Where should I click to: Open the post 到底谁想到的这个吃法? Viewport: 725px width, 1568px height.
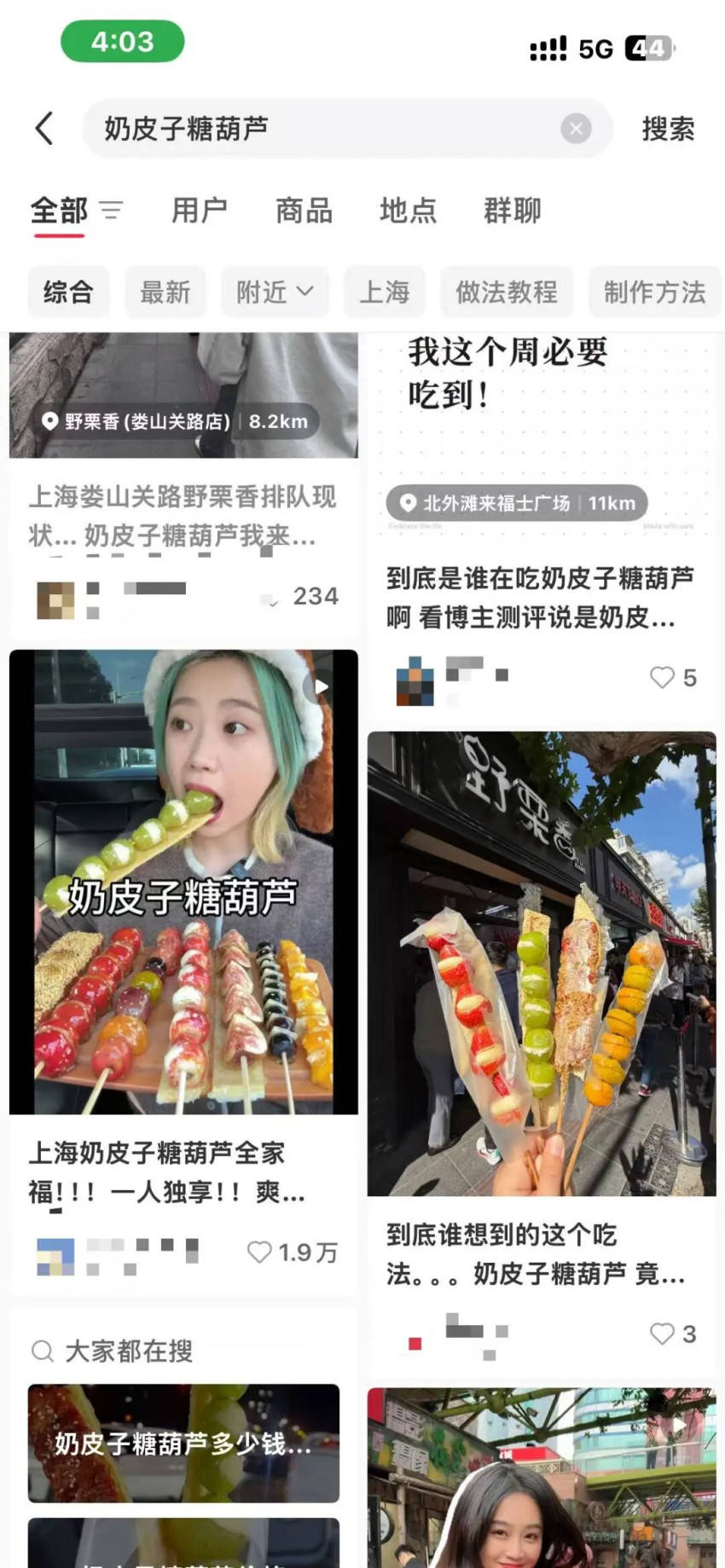tap(542, 963)
